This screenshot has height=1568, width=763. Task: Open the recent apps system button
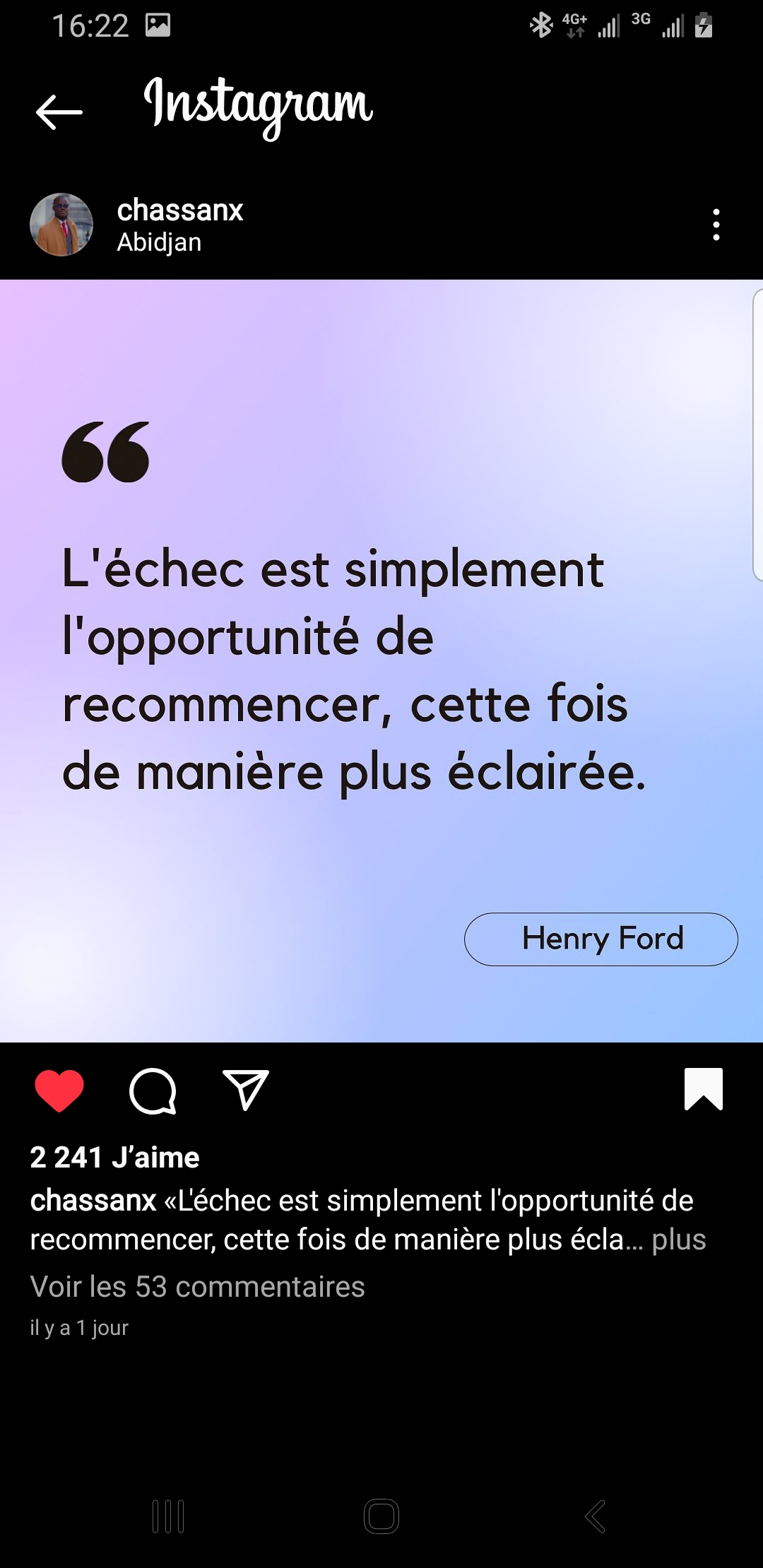(168, 1516)
